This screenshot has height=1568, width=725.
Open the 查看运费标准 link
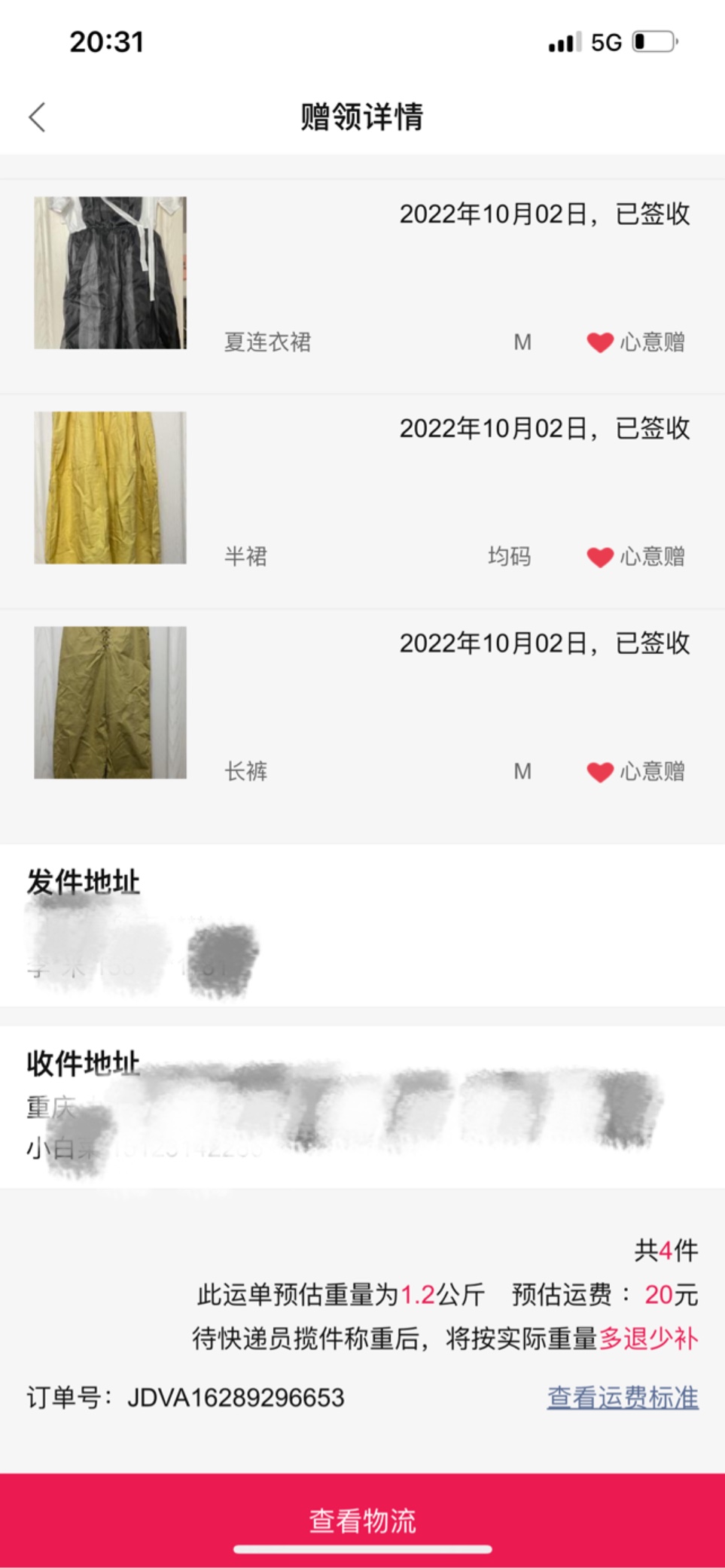pos(623,1398)
